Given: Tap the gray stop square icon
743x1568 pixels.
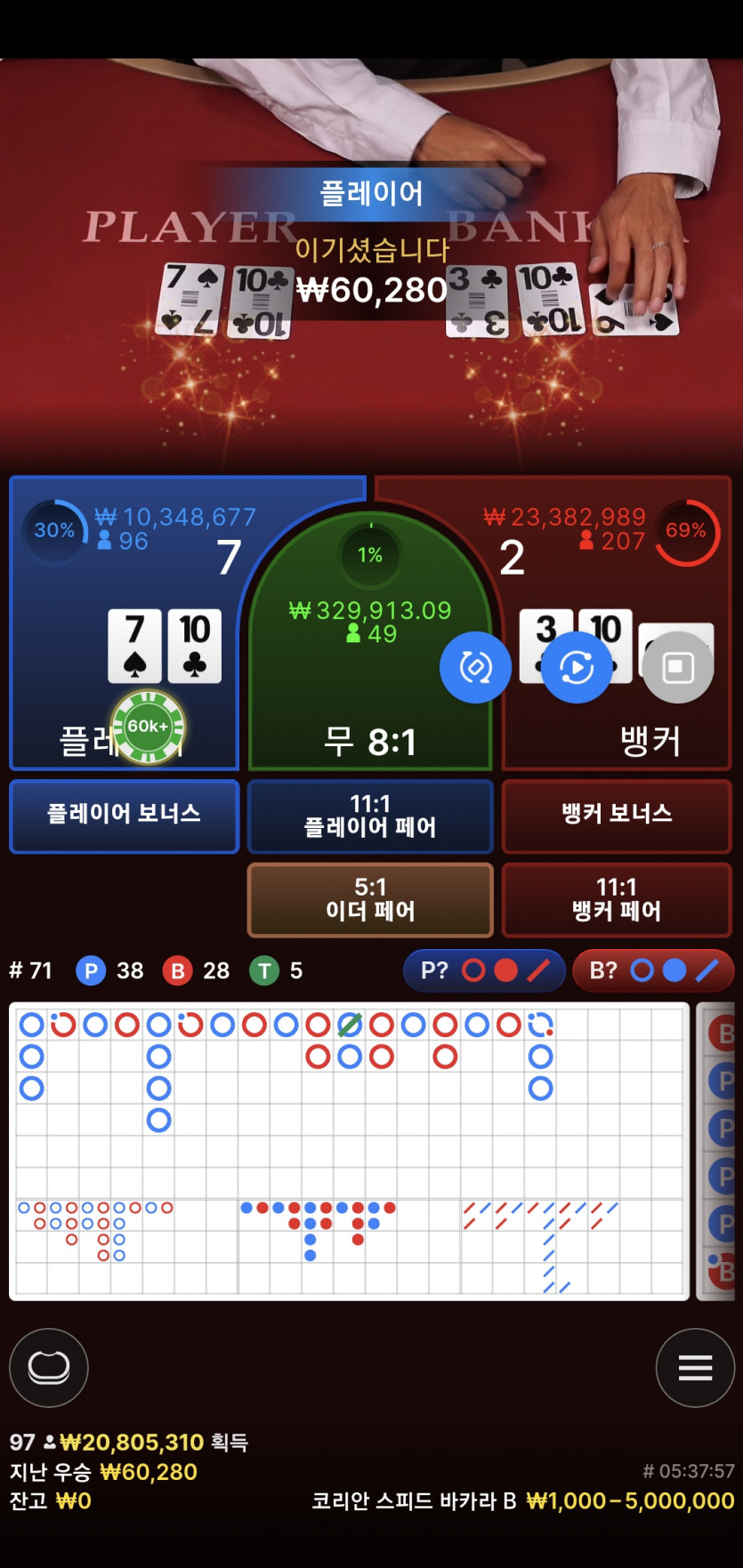Looking at the screenshot, I should pyautogui.click(x=678, y=667).
